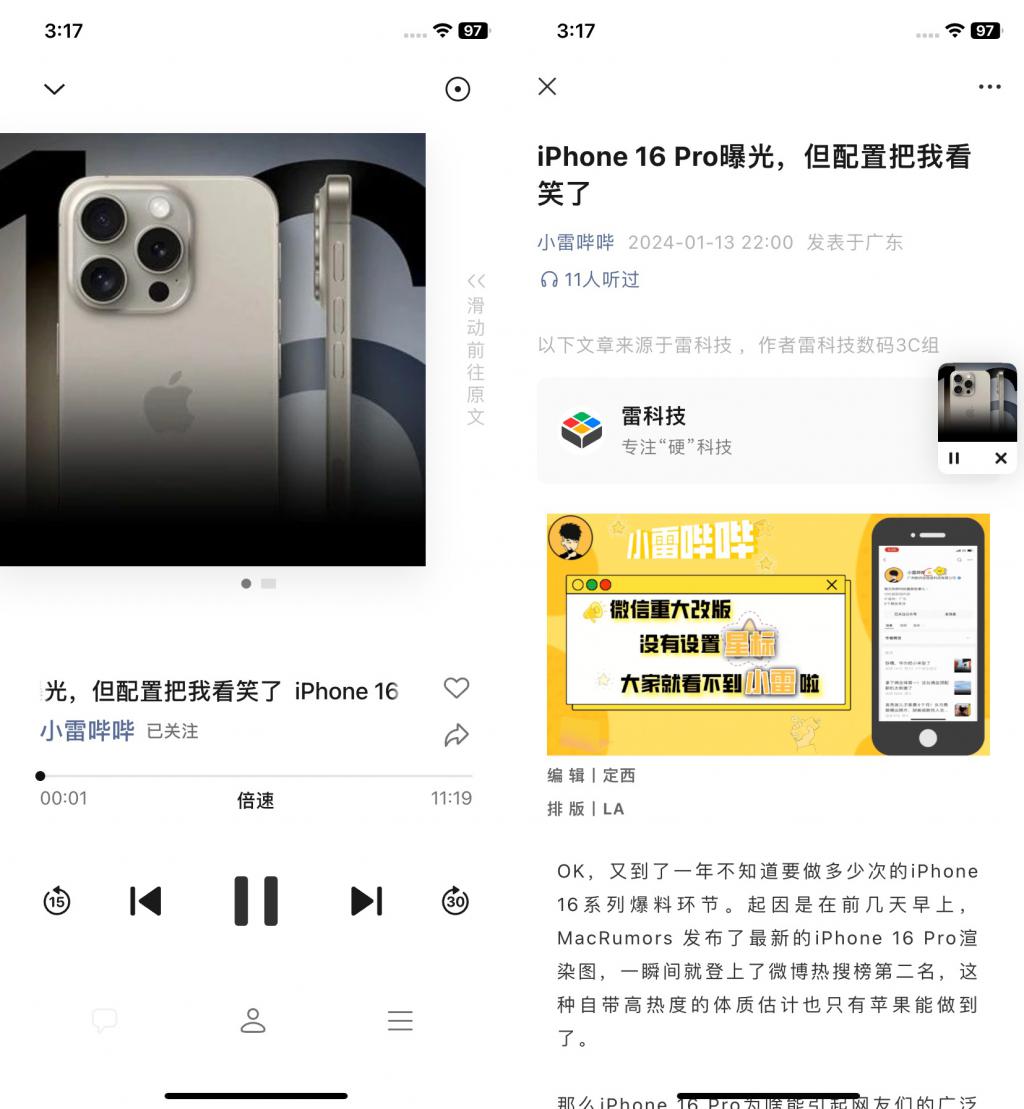
Task: Close the article with the X
Action: [547, 86]
